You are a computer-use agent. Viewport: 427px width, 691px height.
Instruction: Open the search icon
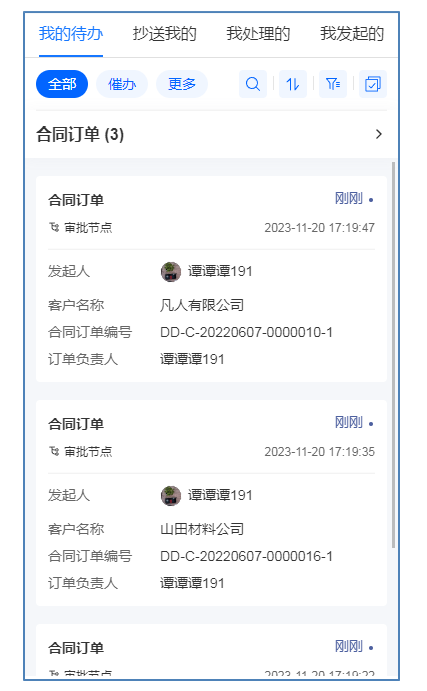tap(253, 84)
